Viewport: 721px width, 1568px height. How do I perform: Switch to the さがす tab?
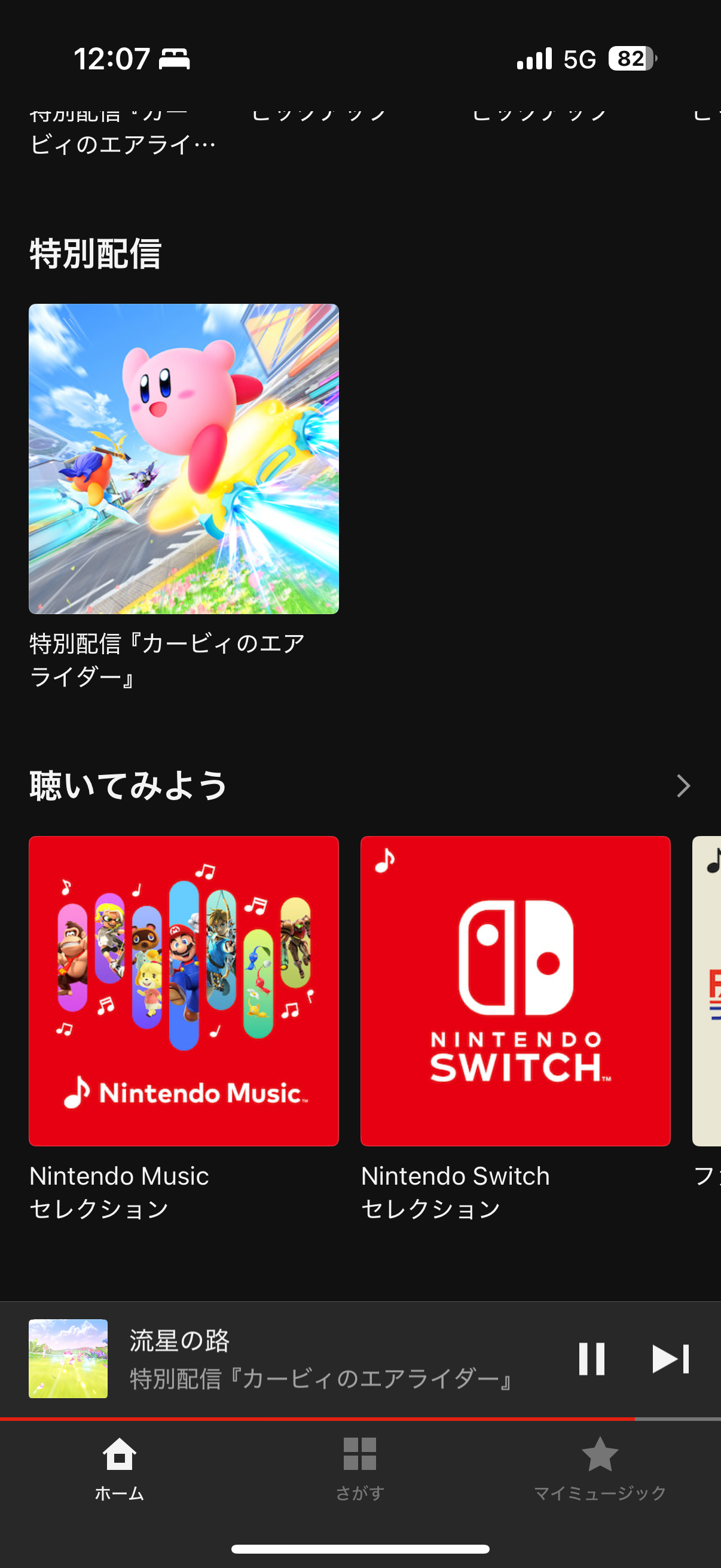pos(359,1468)
